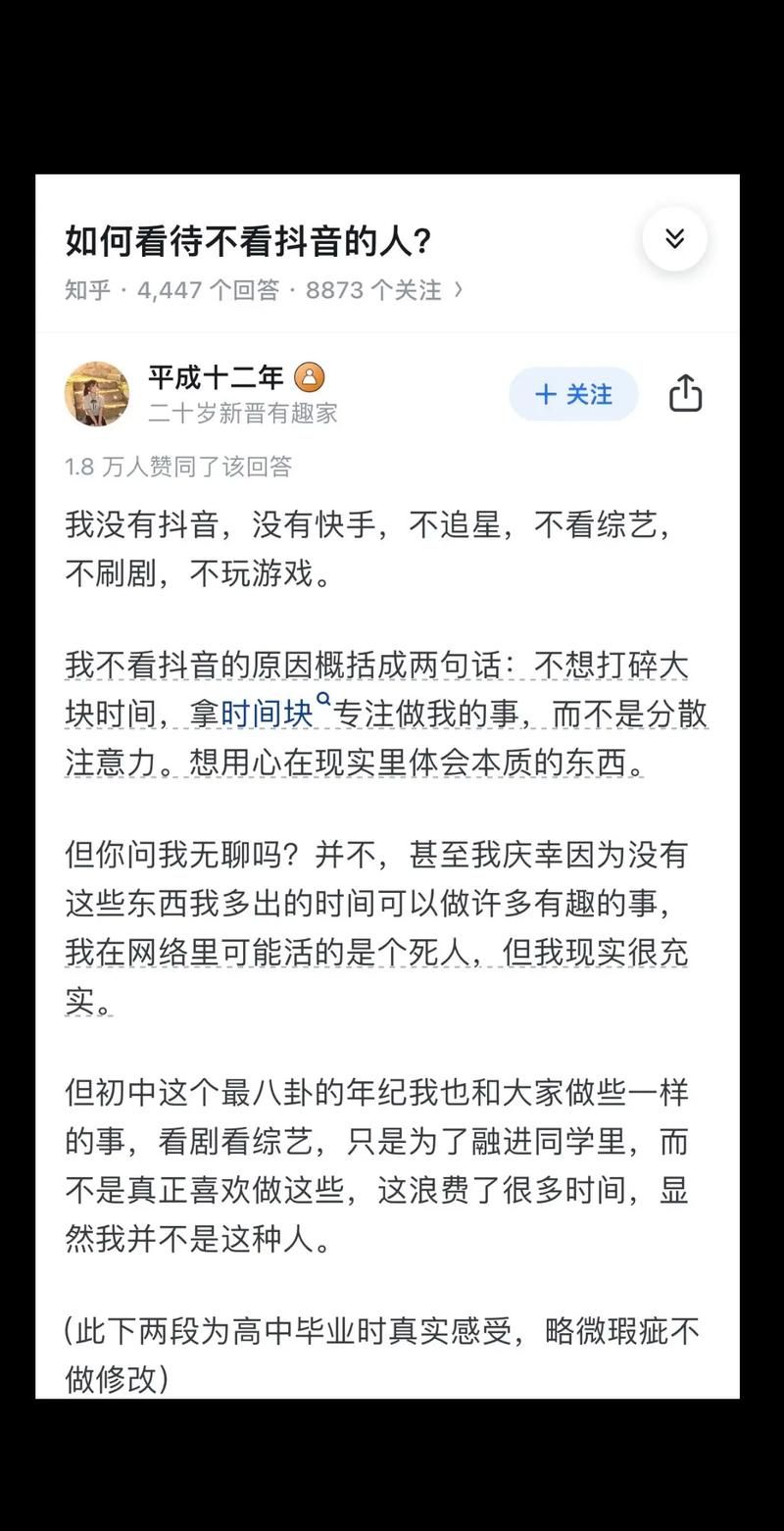The image size is (784, 1531).
Task: Tap the small search magnifier icon on 时间块
Action: click(x=323, y=702)
